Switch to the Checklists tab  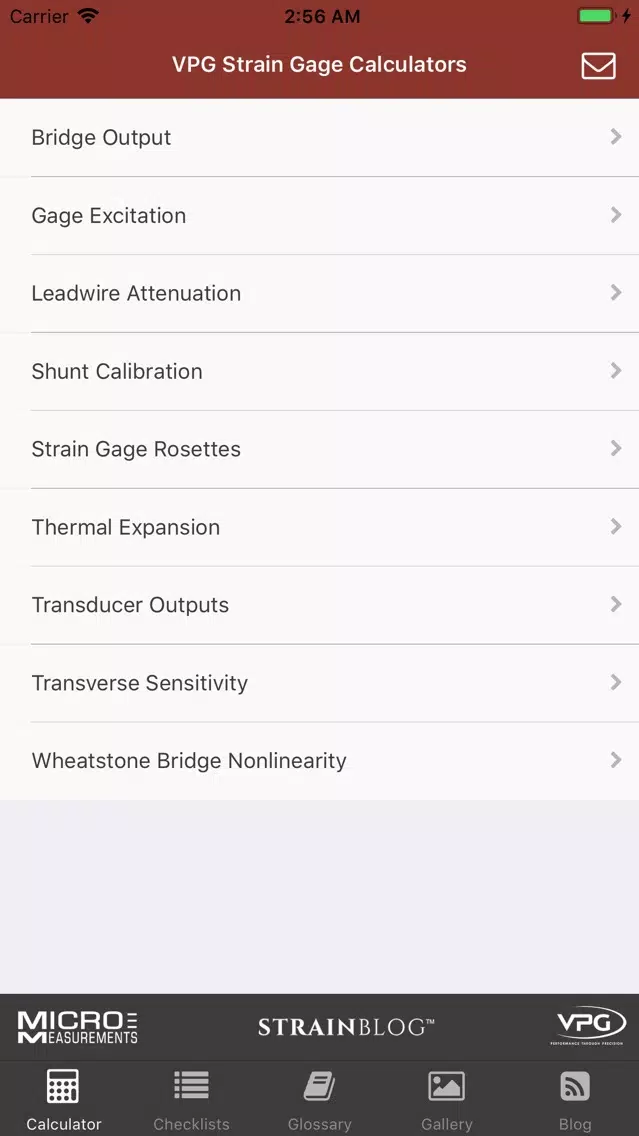[191, 1099]
